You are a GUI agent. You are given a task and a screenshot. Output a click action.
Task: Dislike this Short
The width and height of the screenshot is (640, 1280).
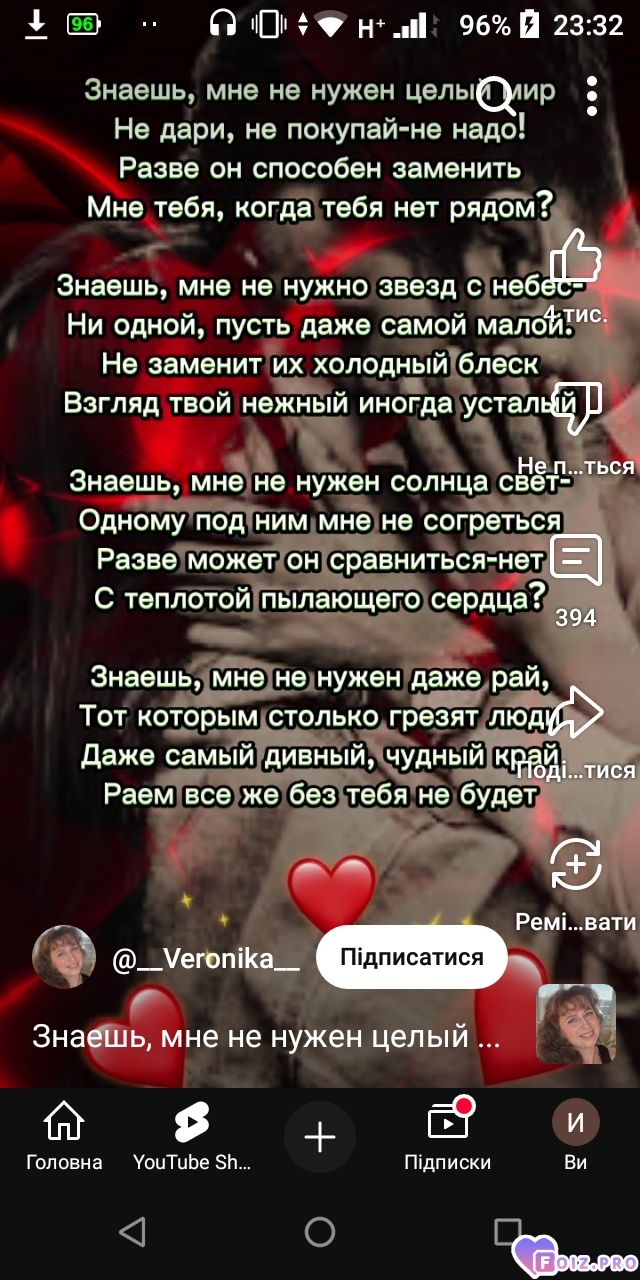(x=576, y=408)
